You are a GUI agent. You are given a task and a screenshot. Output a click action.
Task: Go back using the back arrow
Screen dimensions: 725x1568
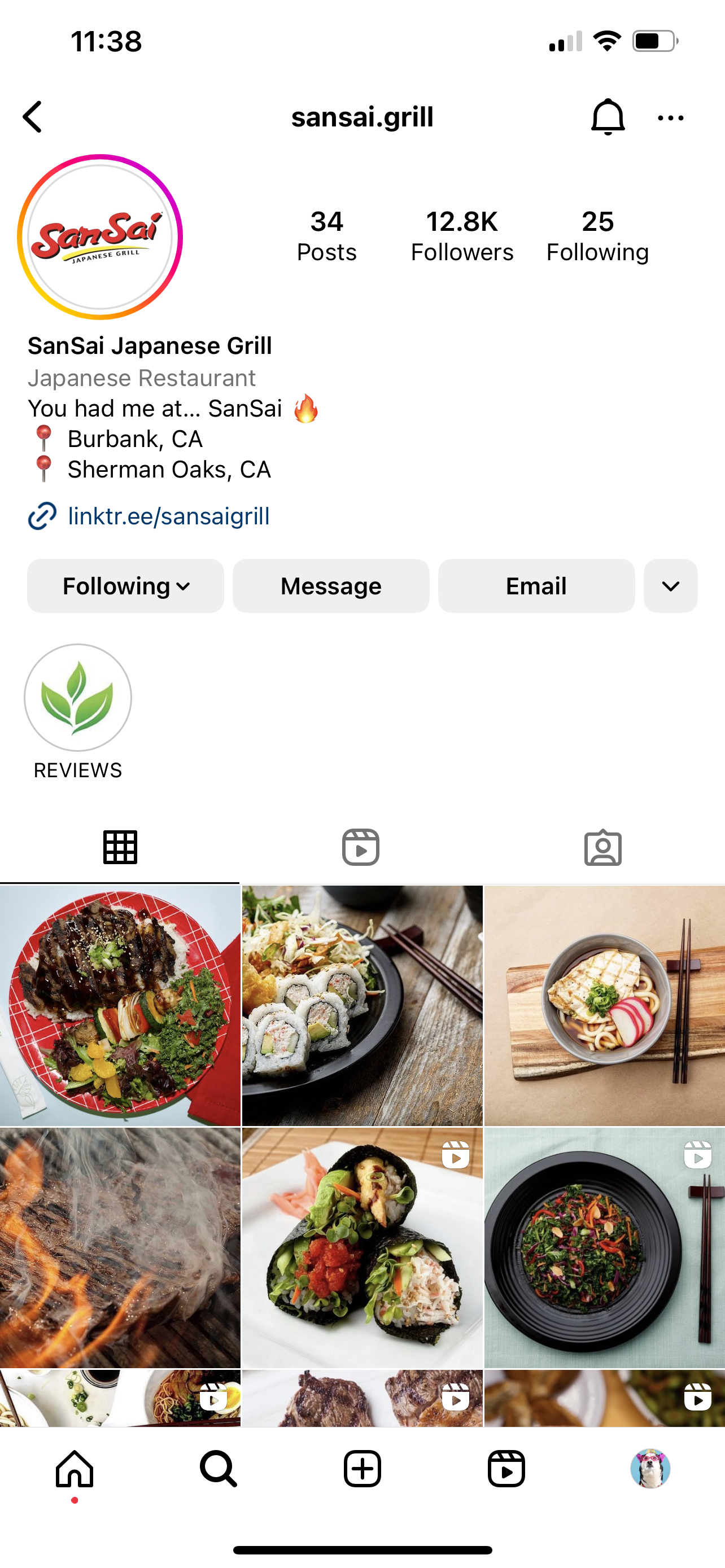click(x=33, y=117)
